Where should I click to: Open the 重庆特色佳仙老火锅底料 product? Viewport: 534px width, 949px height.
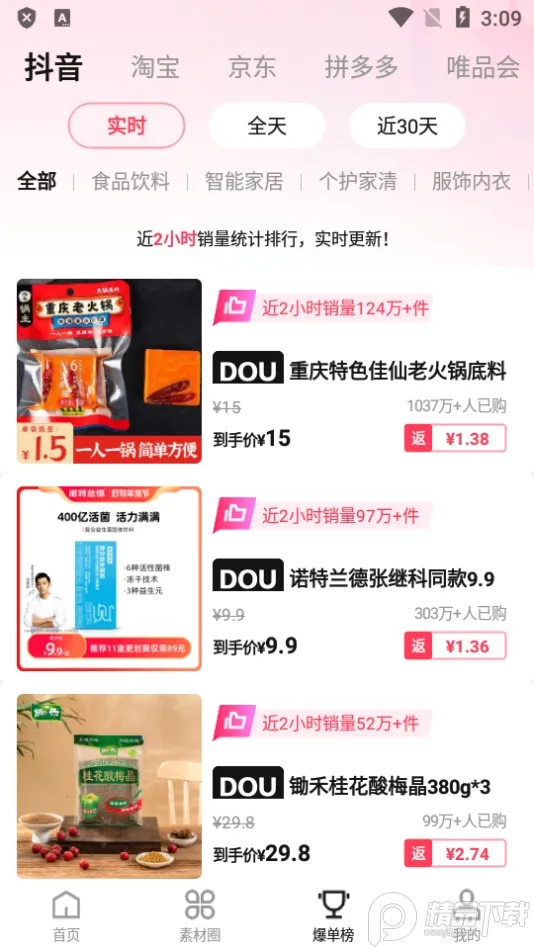point(397,370)
